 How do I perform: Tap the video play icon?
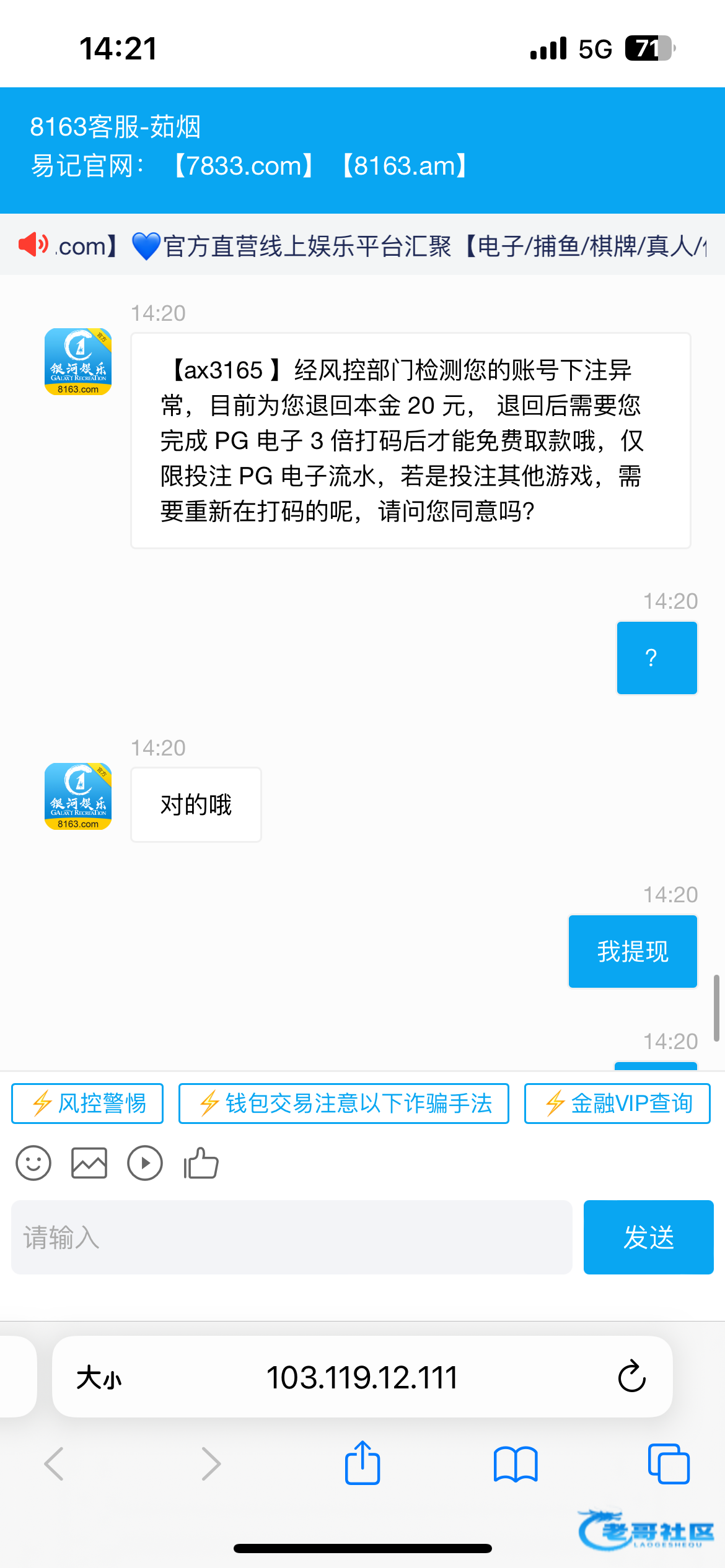[145, 1163]
